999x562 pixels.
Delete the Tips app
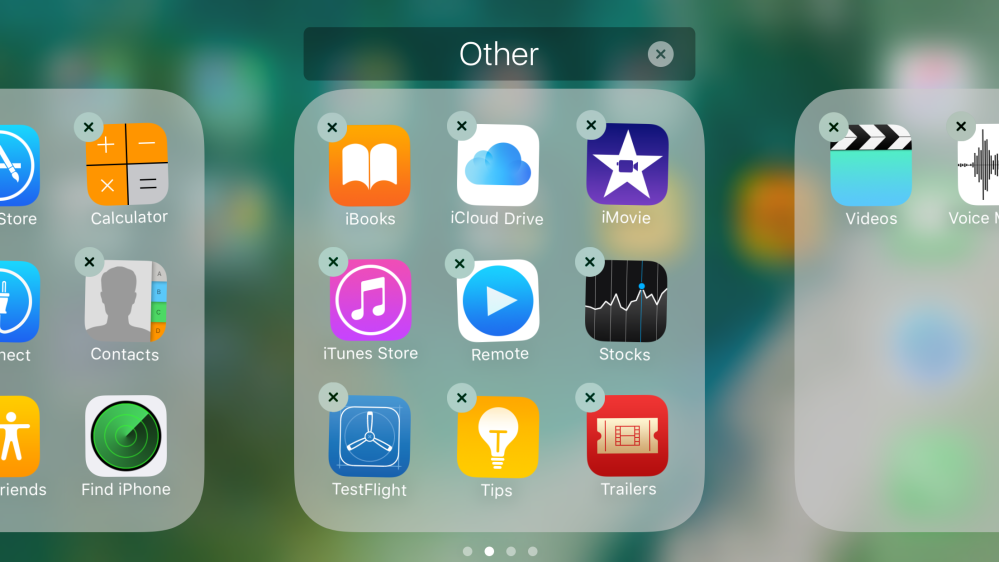[x=461, y=398]
